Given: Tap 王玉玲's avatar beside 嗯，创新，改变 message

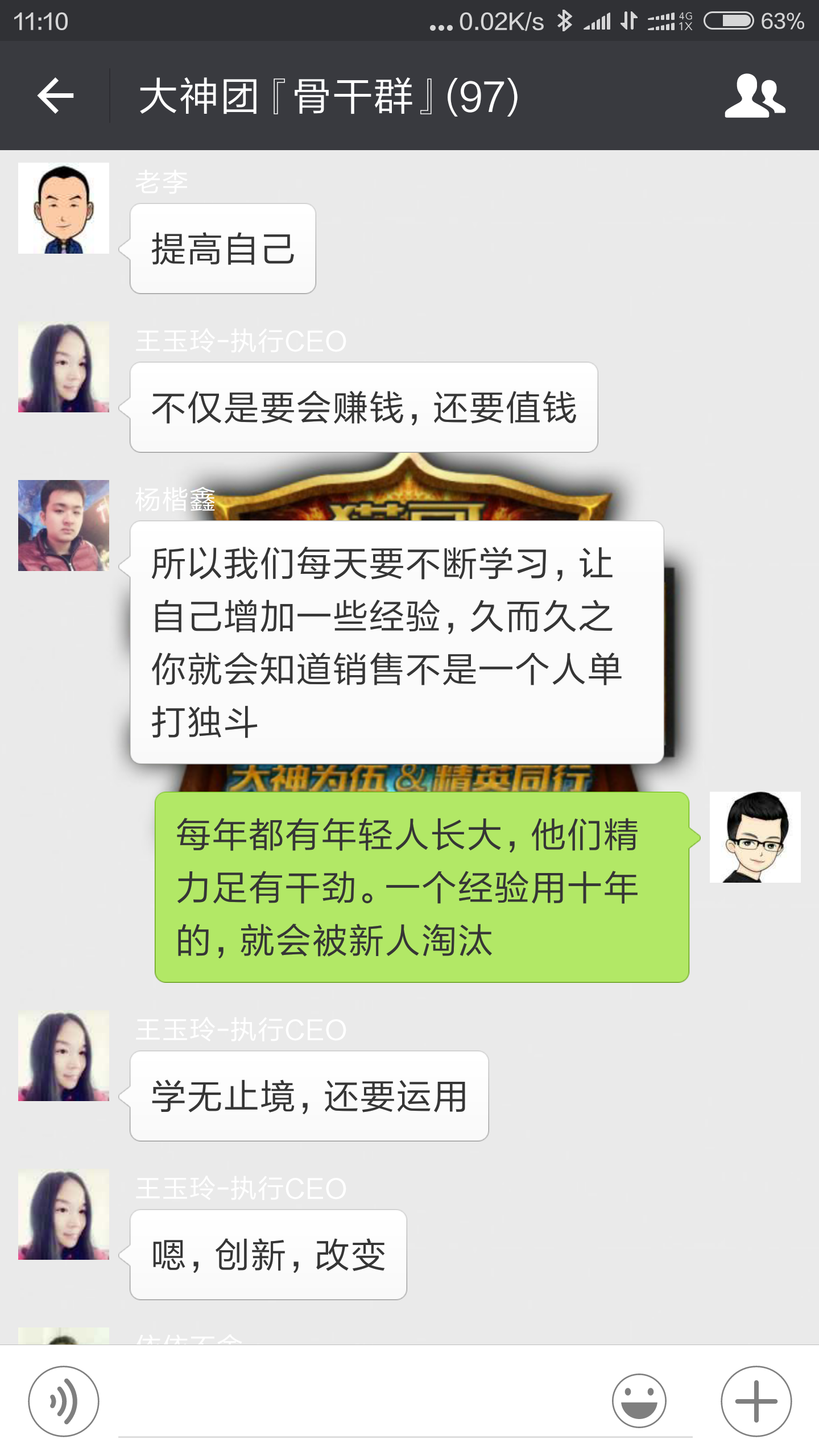Looking at the screenshot, I should pyautogui.click(x=64, y=1214).
